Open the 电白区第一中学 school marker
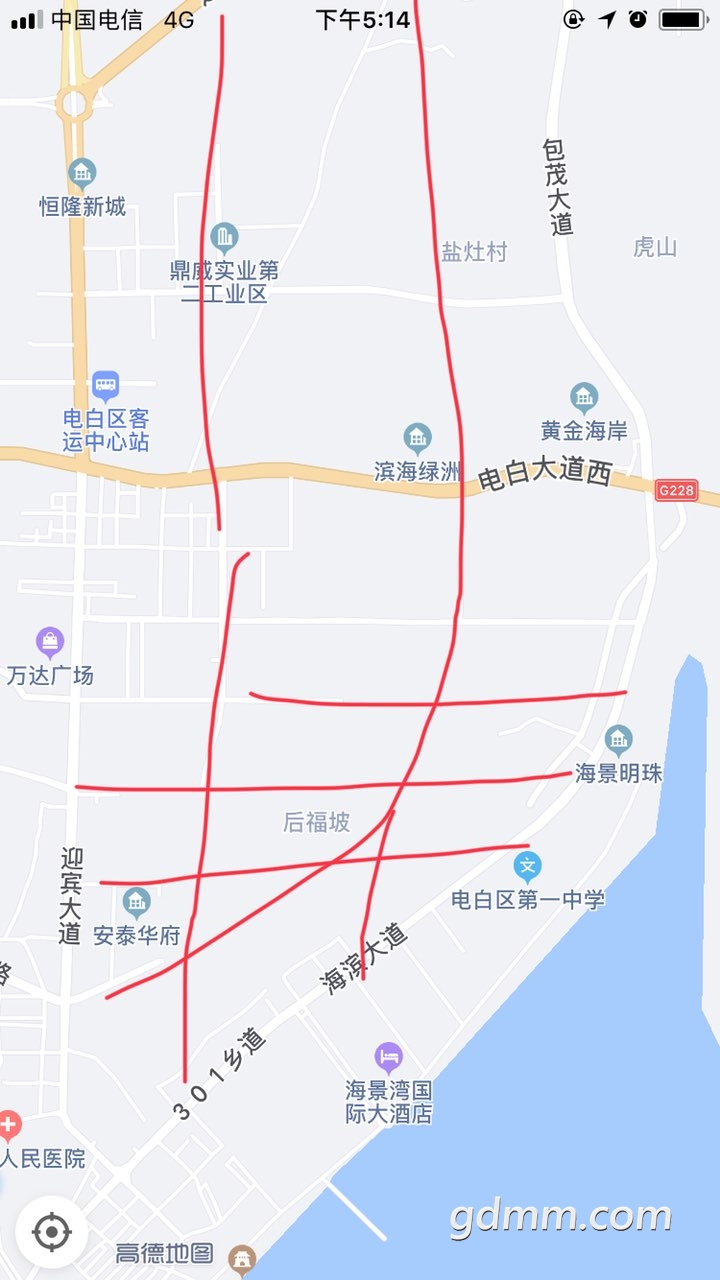Viewport: 720px width, 1280px height. tap(528, 864)
